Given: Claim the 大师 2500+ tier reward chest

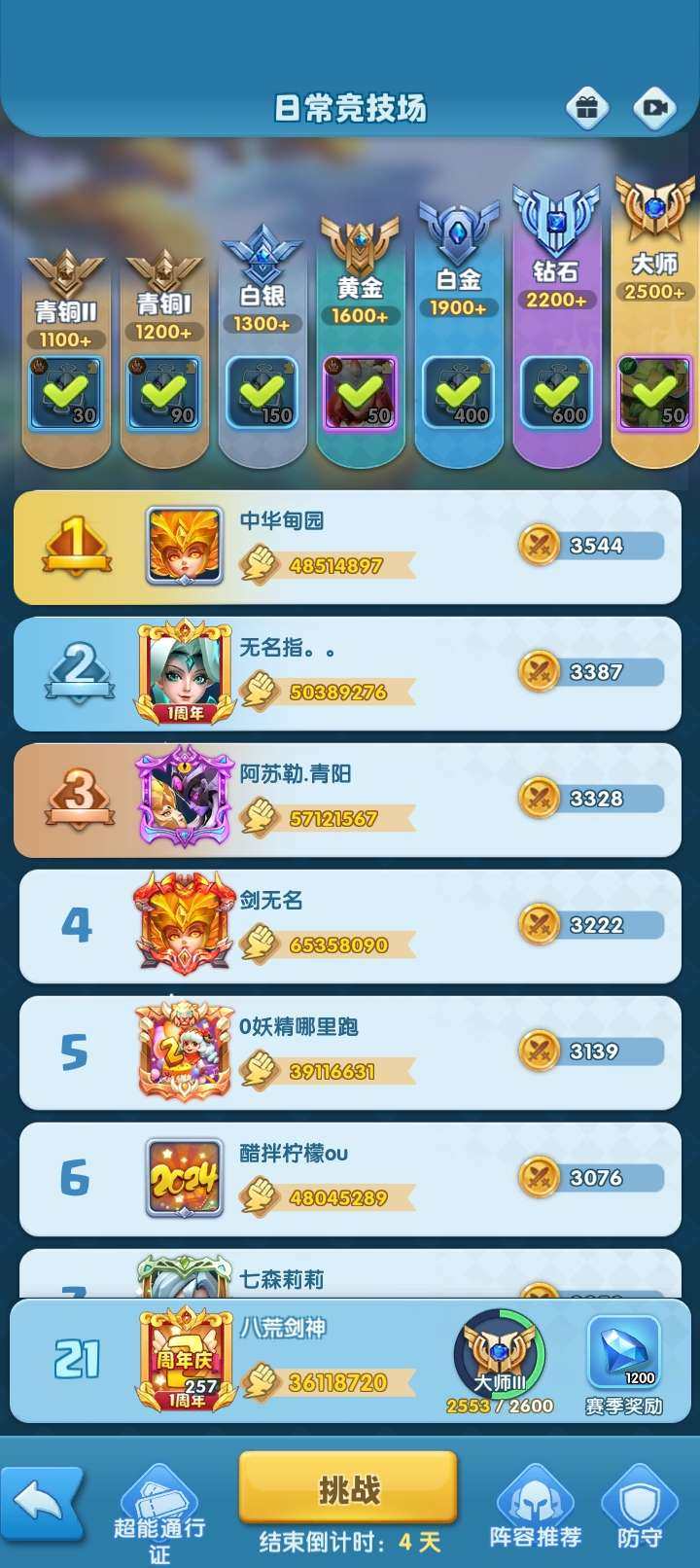Looking at the screenshot, I should [x=653, y=394].
